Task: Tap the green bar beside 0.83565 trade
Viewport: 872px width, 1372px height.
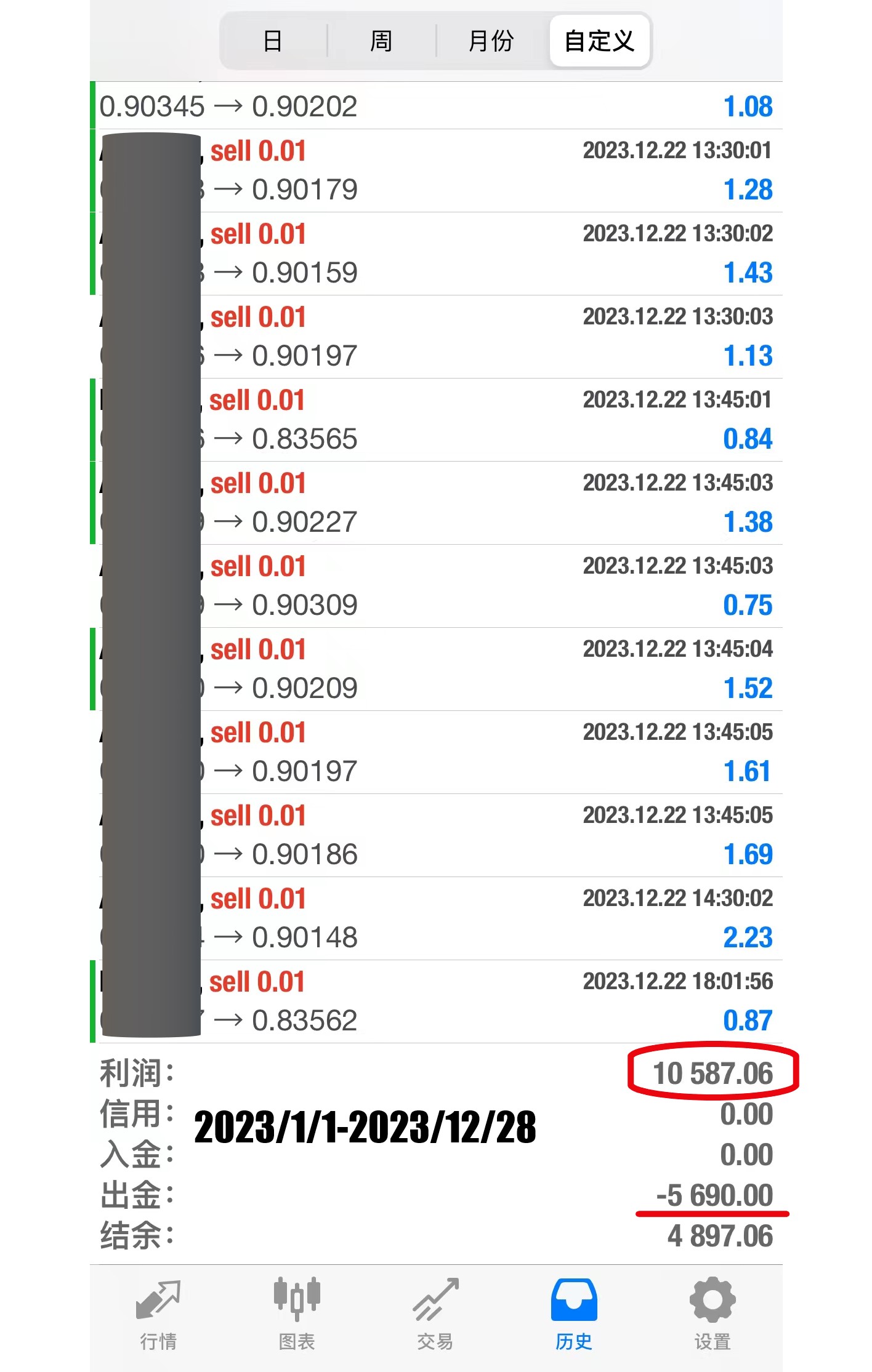Action: tap(94, 419)
